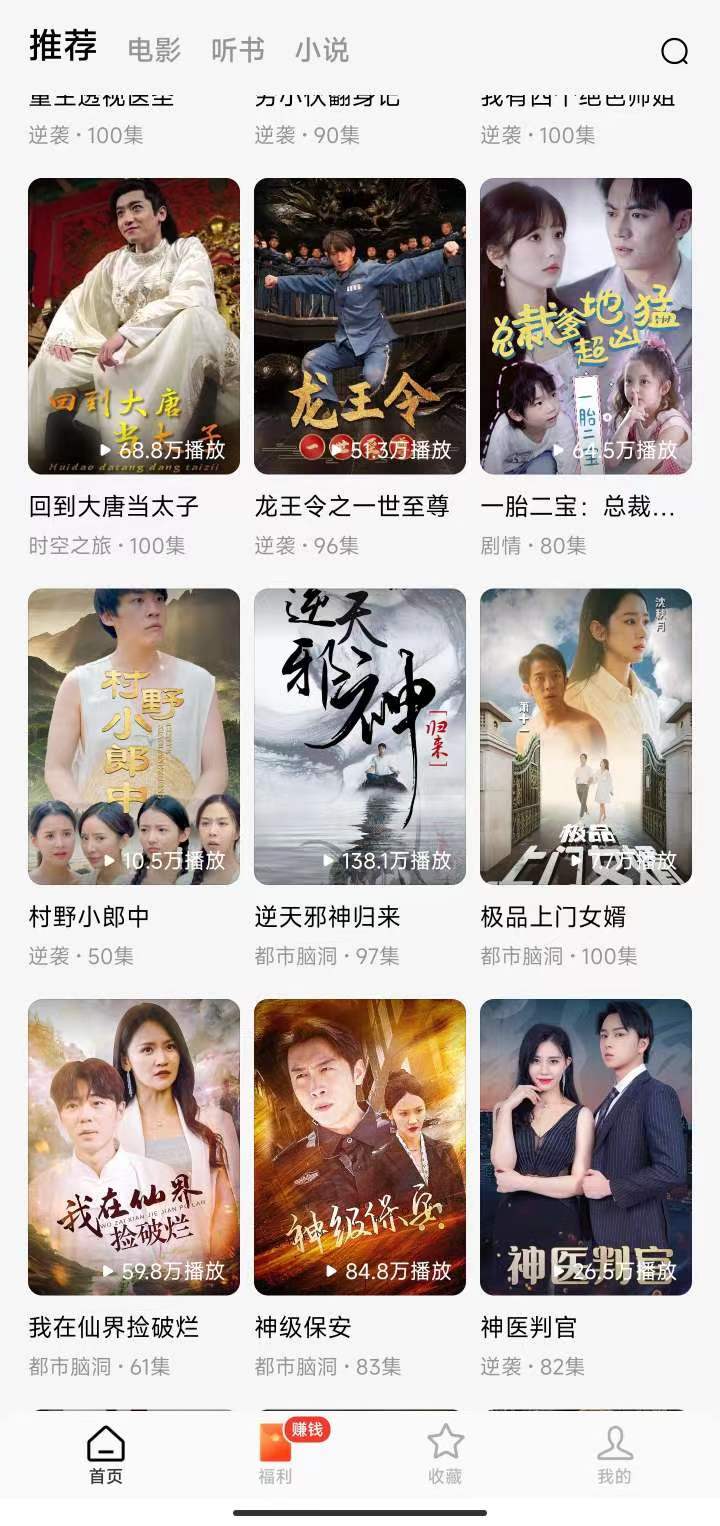Screen dimensions: 720x1526
Task: Open the drama 我在仙界捡破烂
Action: click(x=134, y=1147)
